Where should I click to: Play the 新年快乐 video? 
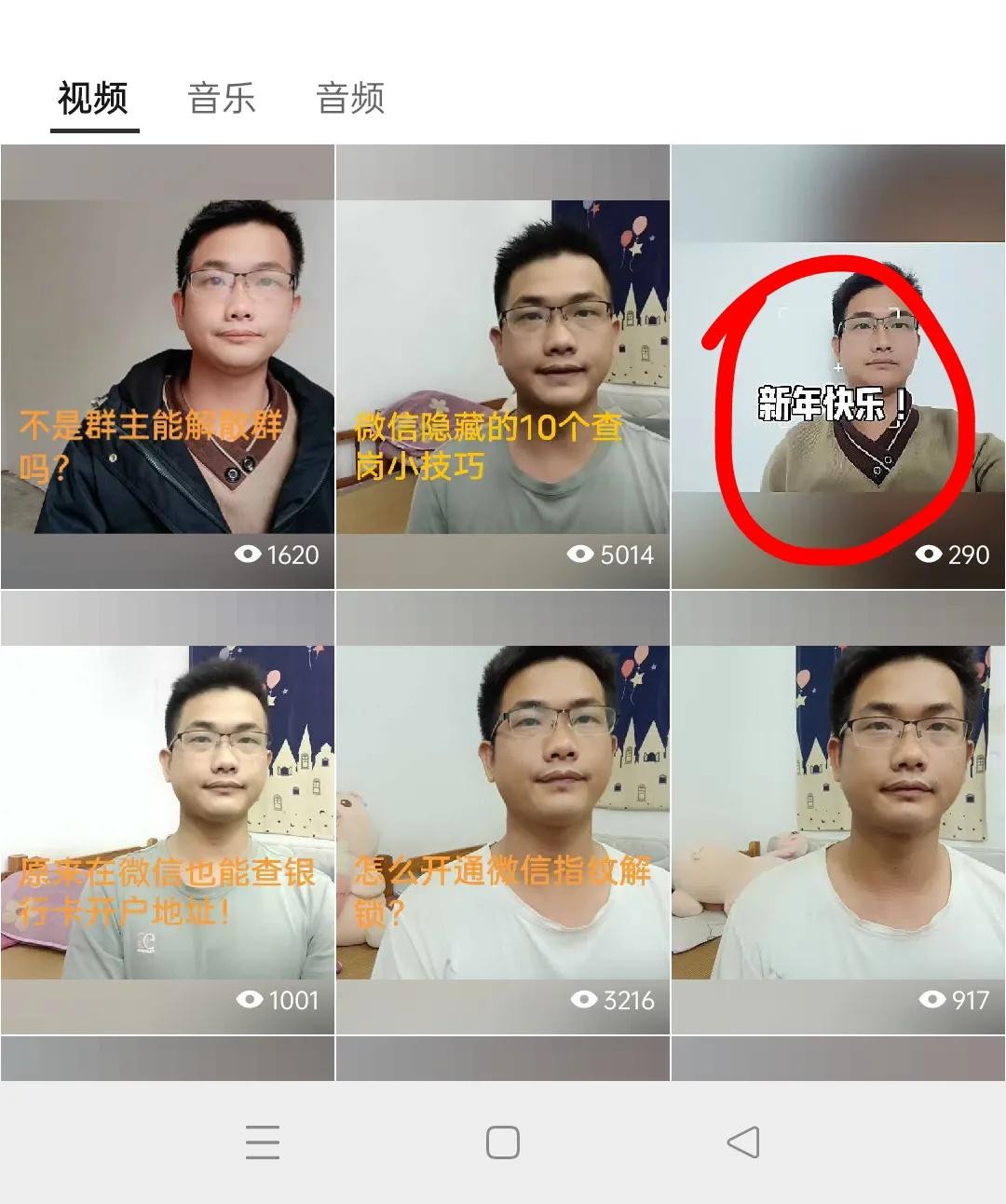[837, 366]
